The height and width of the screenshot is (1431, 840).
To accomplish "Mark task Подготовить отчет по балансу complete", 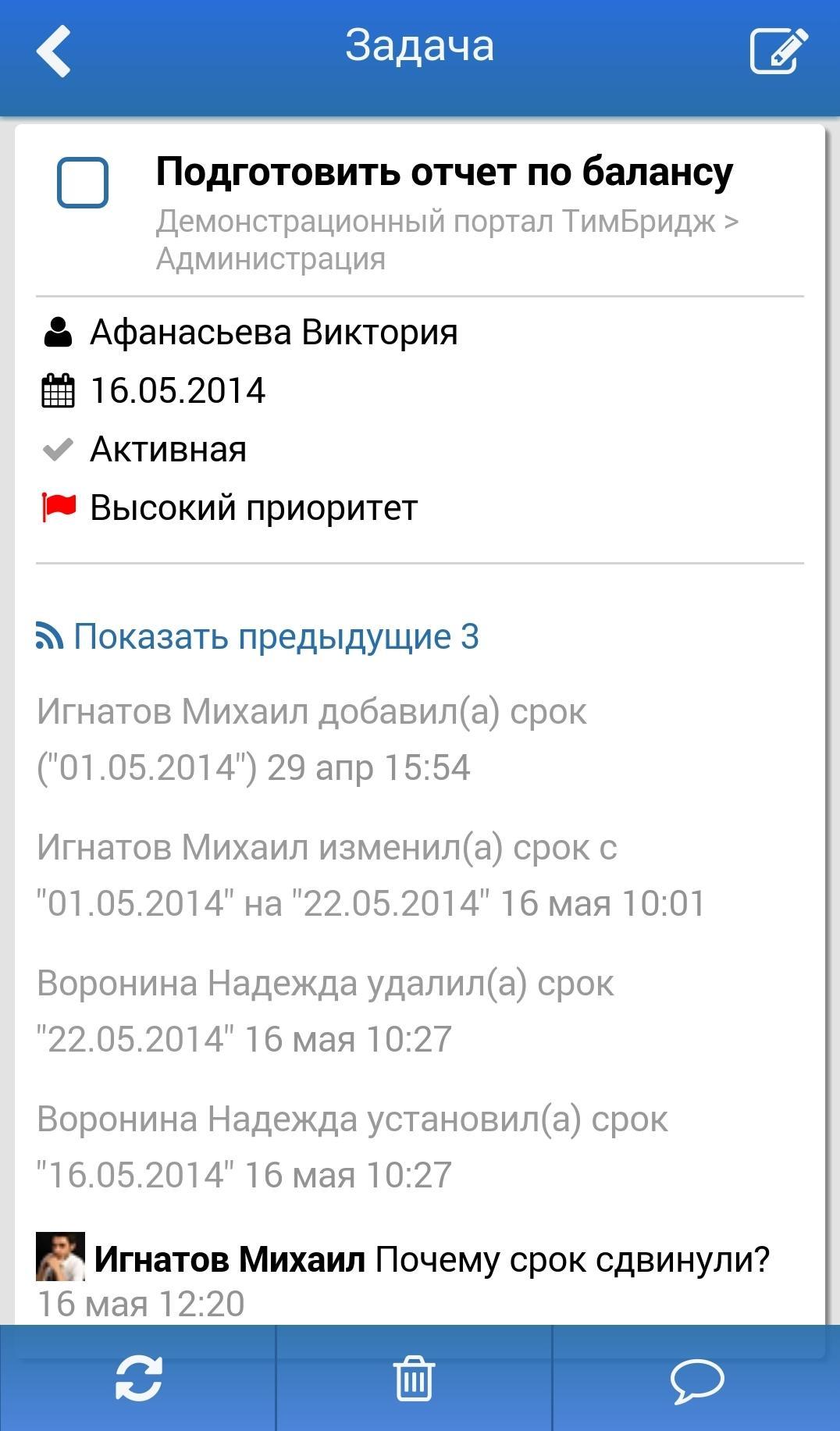I will point(82,183).
